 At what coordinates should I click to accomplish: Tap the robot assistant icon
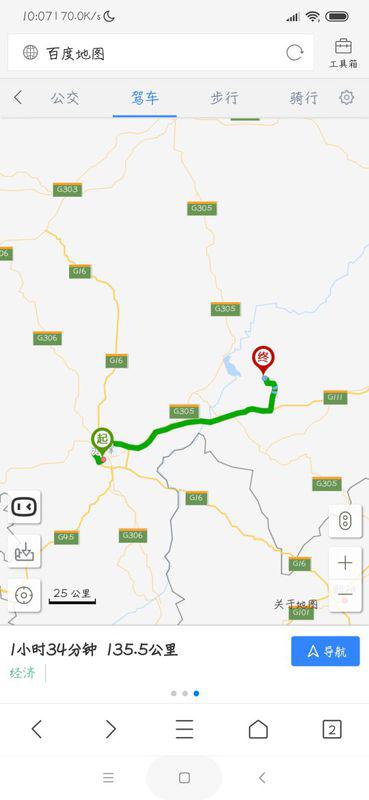[x=24, y=507]
